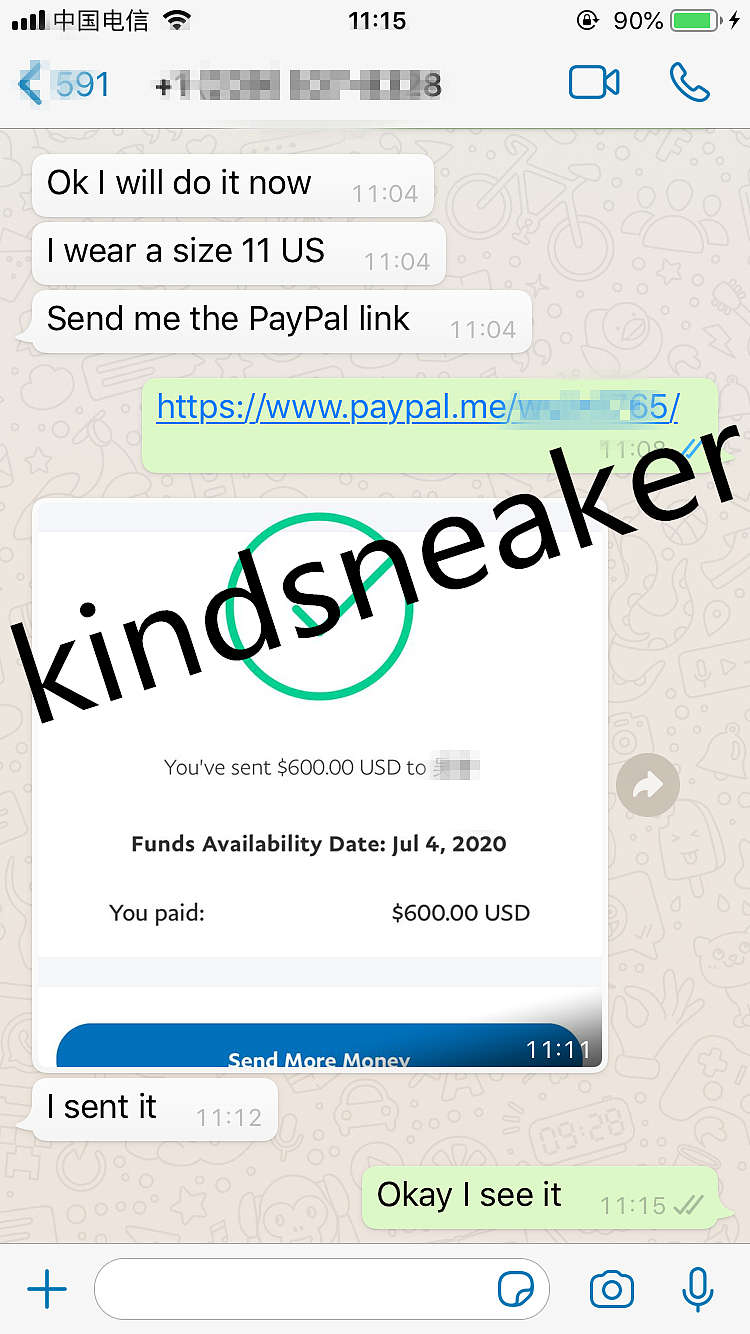Image resolution: width=750 pixels, height=1334 pixels.
Task: Go back to the chat list
Action: 62,84
